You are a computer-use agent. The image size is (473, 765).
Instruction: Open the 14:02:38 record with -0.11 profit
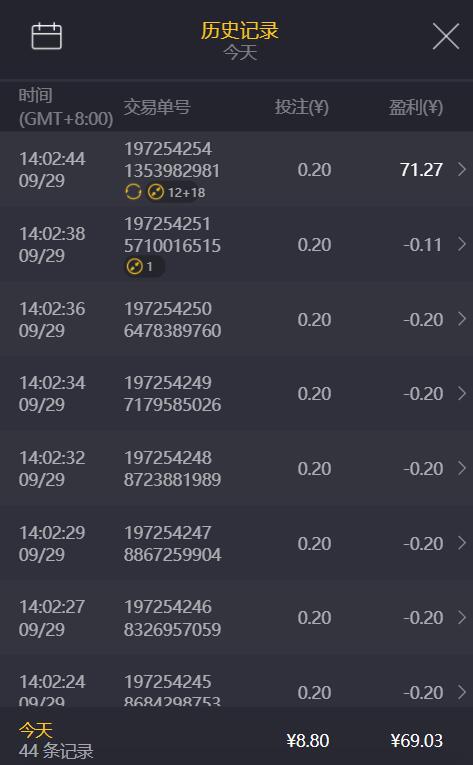[x=236, y=244]
